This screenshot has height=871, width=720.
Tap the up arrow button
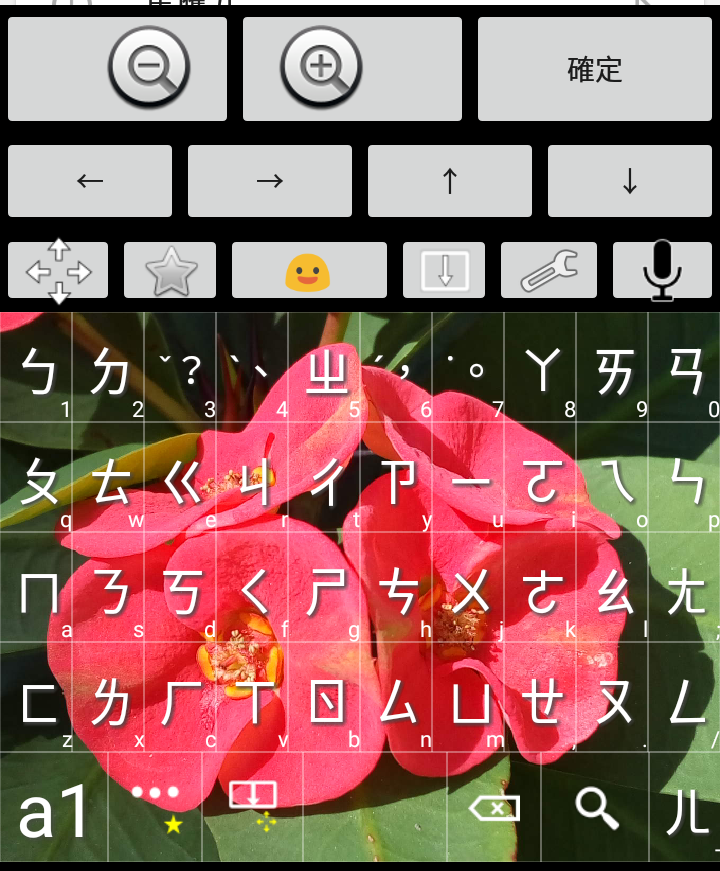pyautogui.click(x=450, y=181)
